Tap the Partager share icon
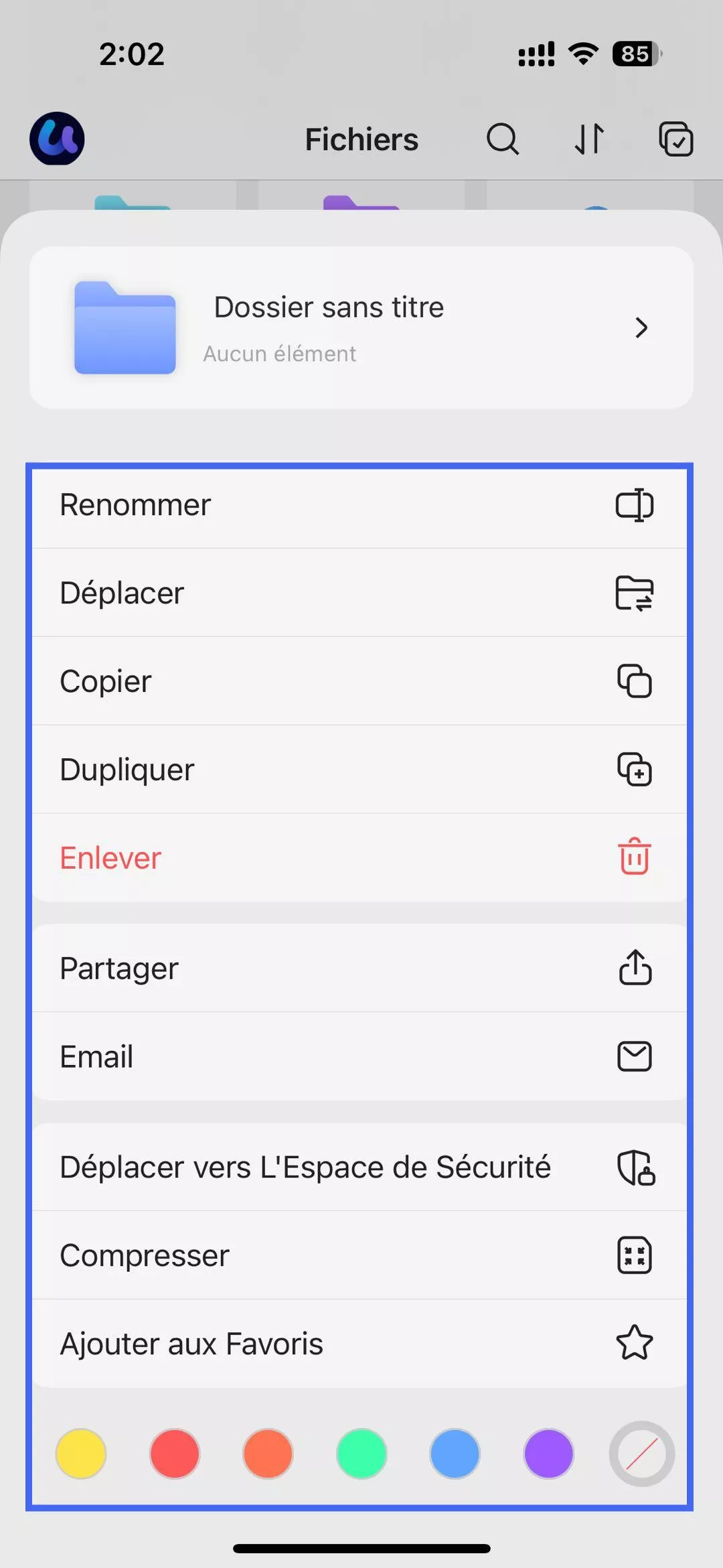The height and width of the screenshot is (1568, 723). click(x=635, y=968)
